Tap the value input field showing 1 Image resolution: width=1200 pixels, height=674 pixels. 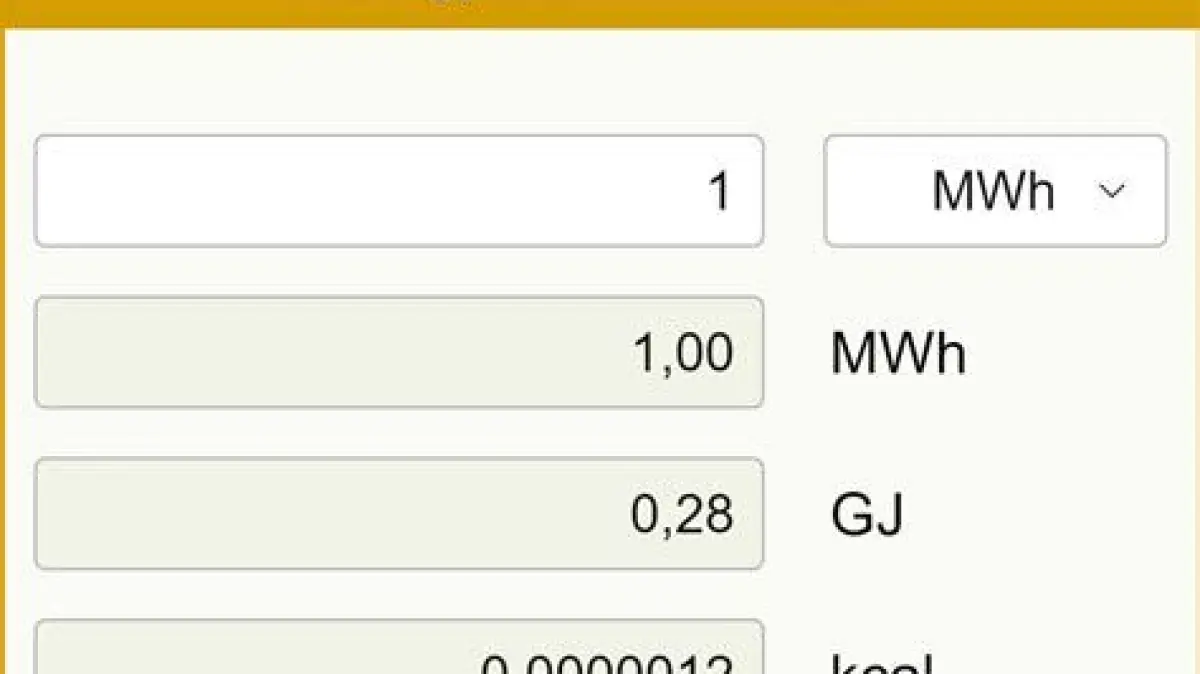click(399, 191)
